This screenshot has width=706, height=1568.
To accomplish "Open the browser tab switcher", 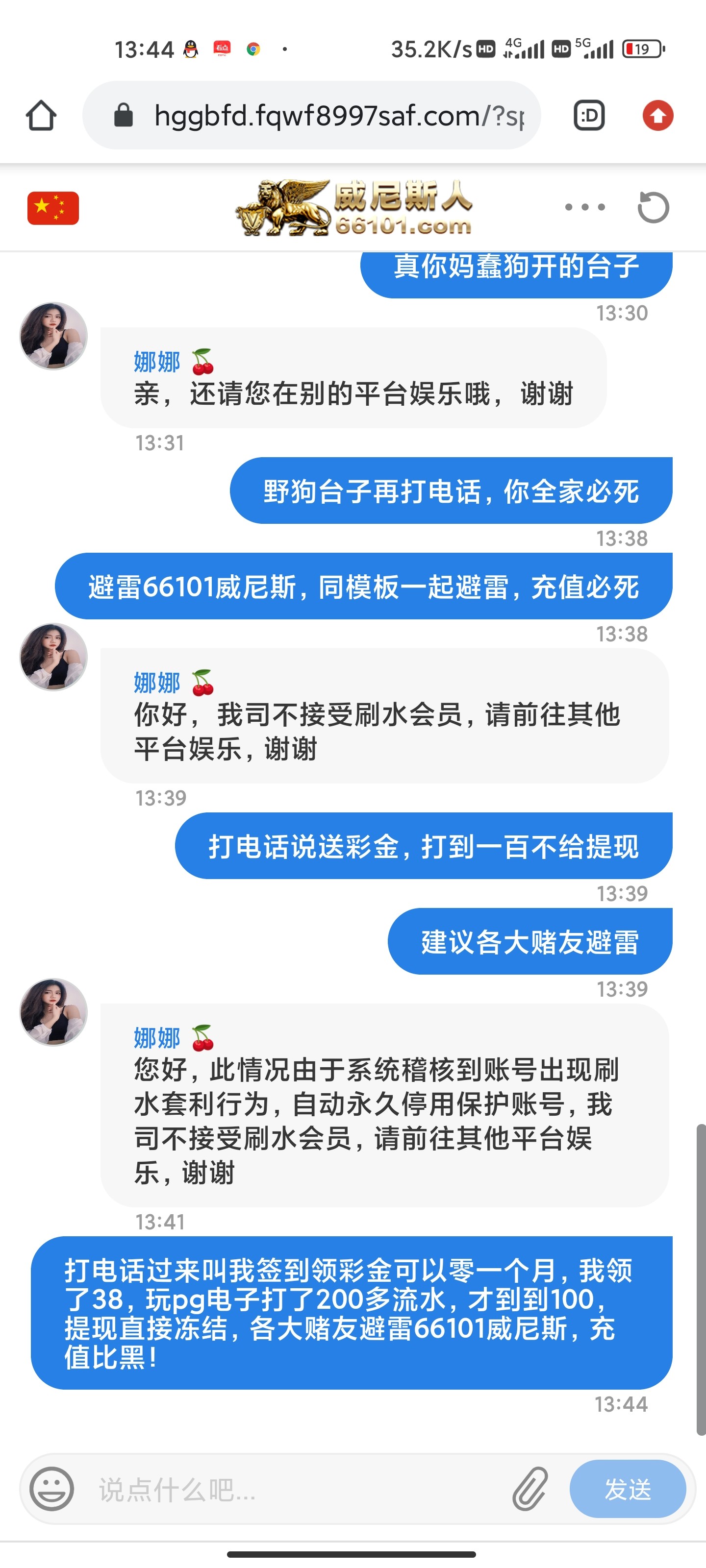I will tap(589, 116).
